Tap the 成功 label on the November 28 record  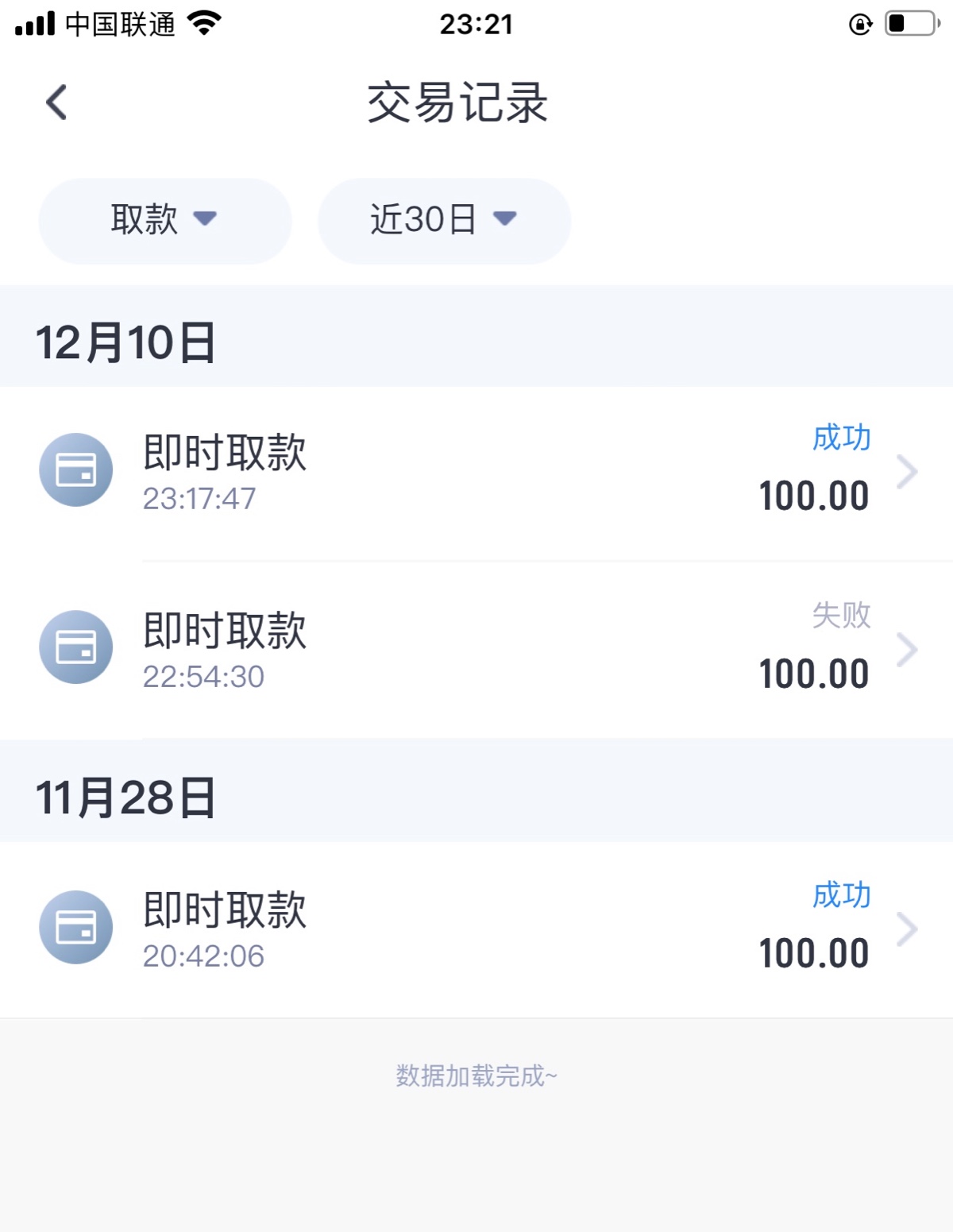[840, 895]
